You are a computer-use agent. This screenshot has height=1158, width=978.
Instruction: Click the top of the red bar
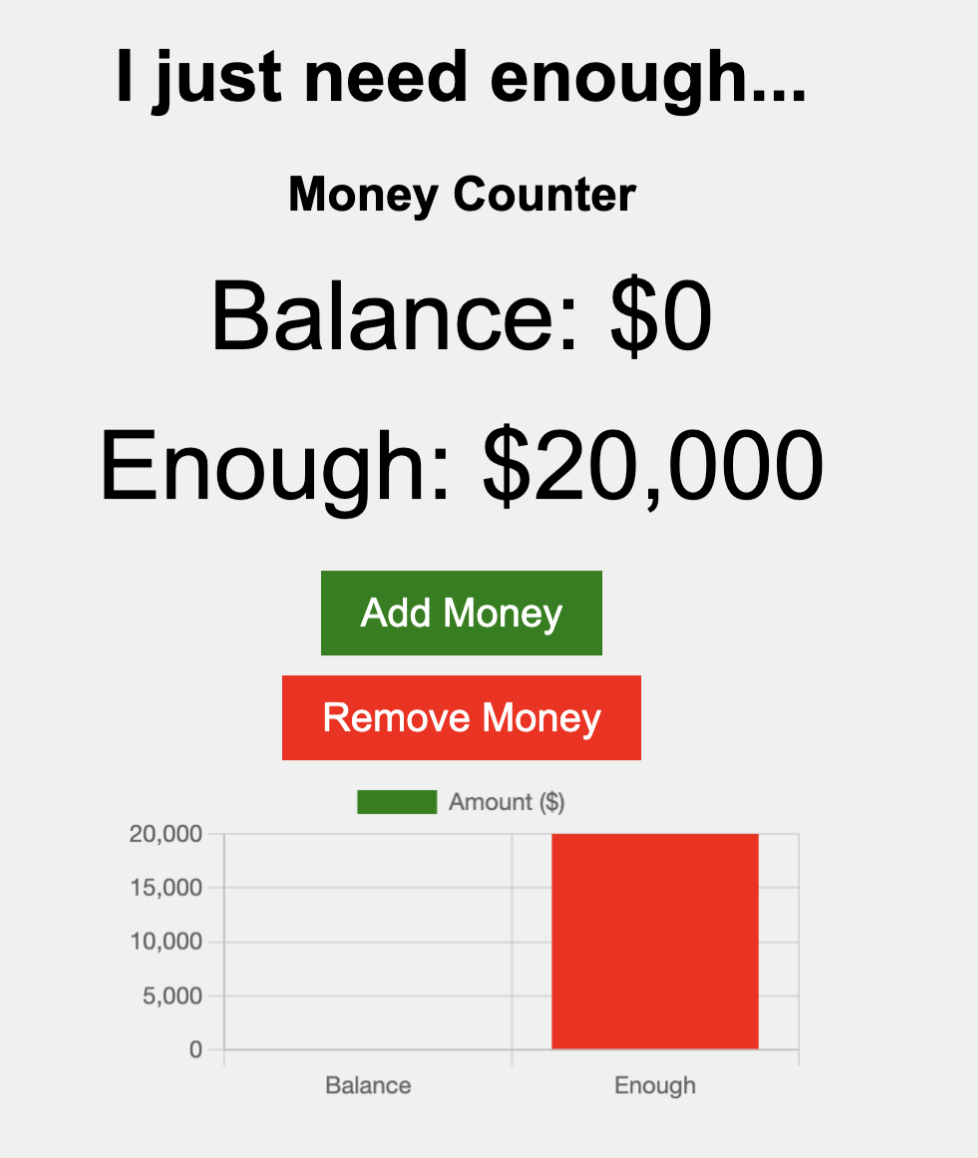[654, 838]
